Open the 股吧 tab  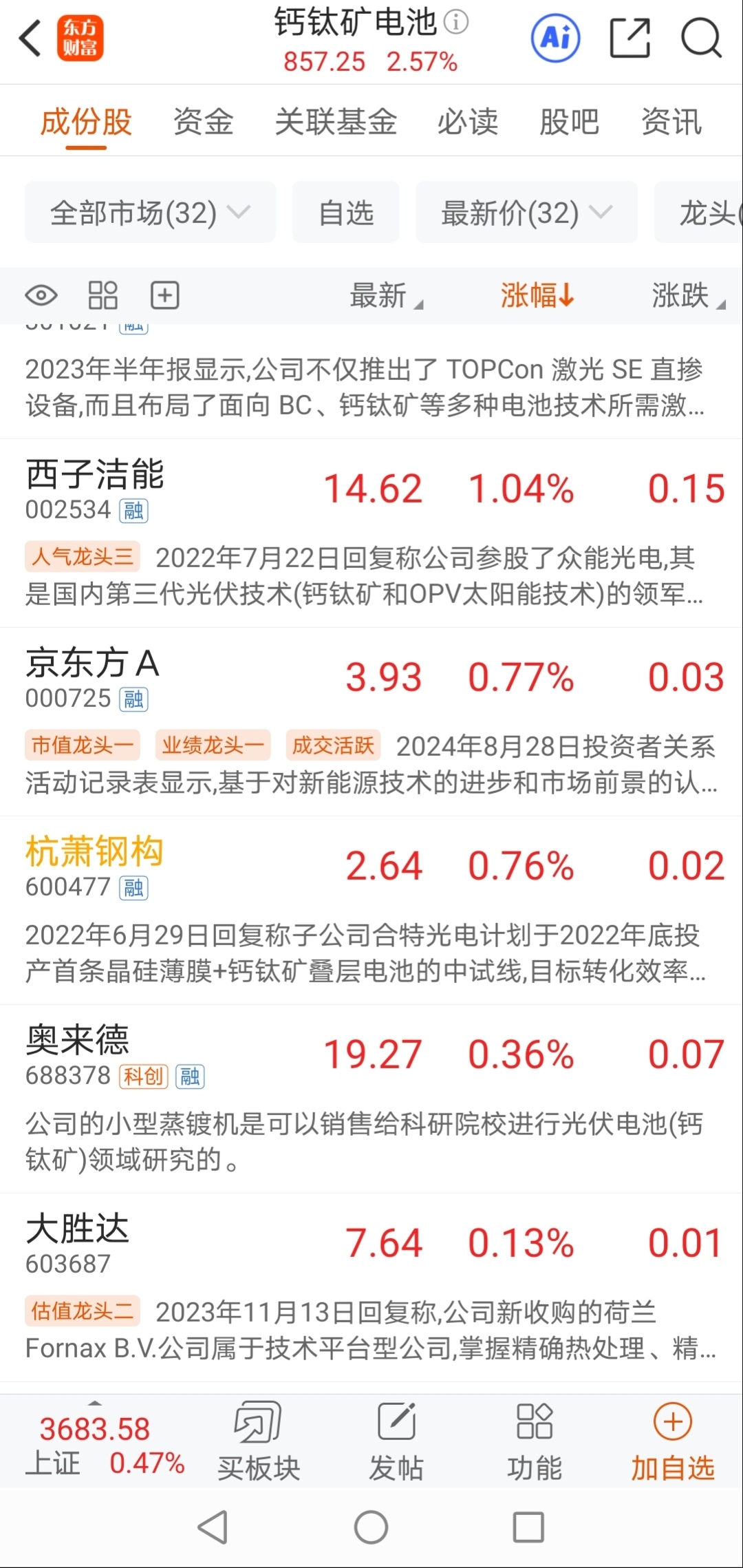click(x=569, y=122)
